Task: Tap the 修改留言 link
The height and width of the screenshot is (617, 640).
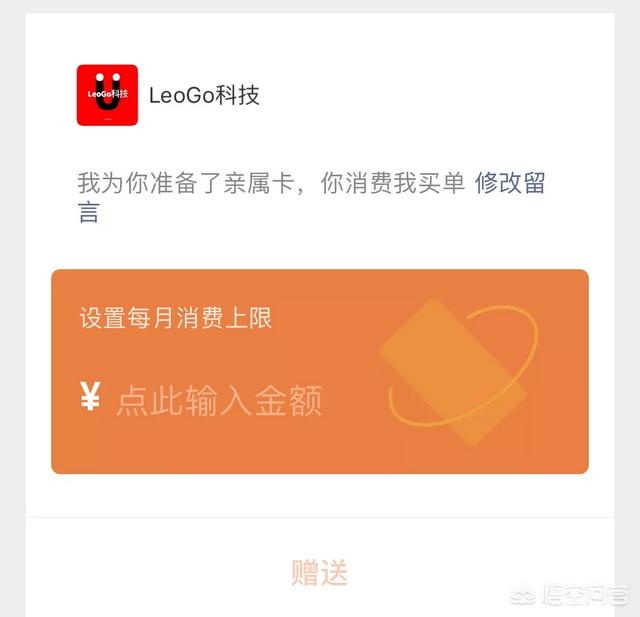Action: tap(509, 184)
